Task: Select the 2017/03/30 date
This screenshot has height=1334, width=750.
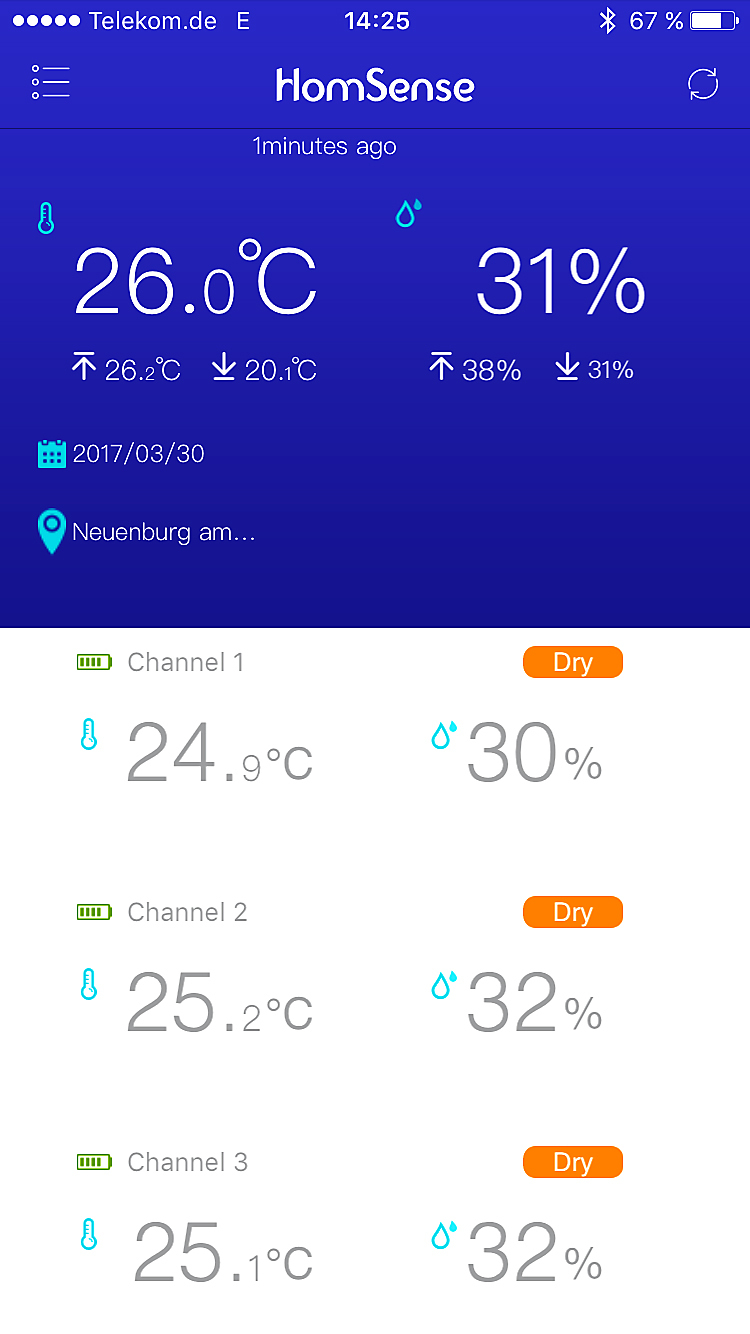Action: 137,454
